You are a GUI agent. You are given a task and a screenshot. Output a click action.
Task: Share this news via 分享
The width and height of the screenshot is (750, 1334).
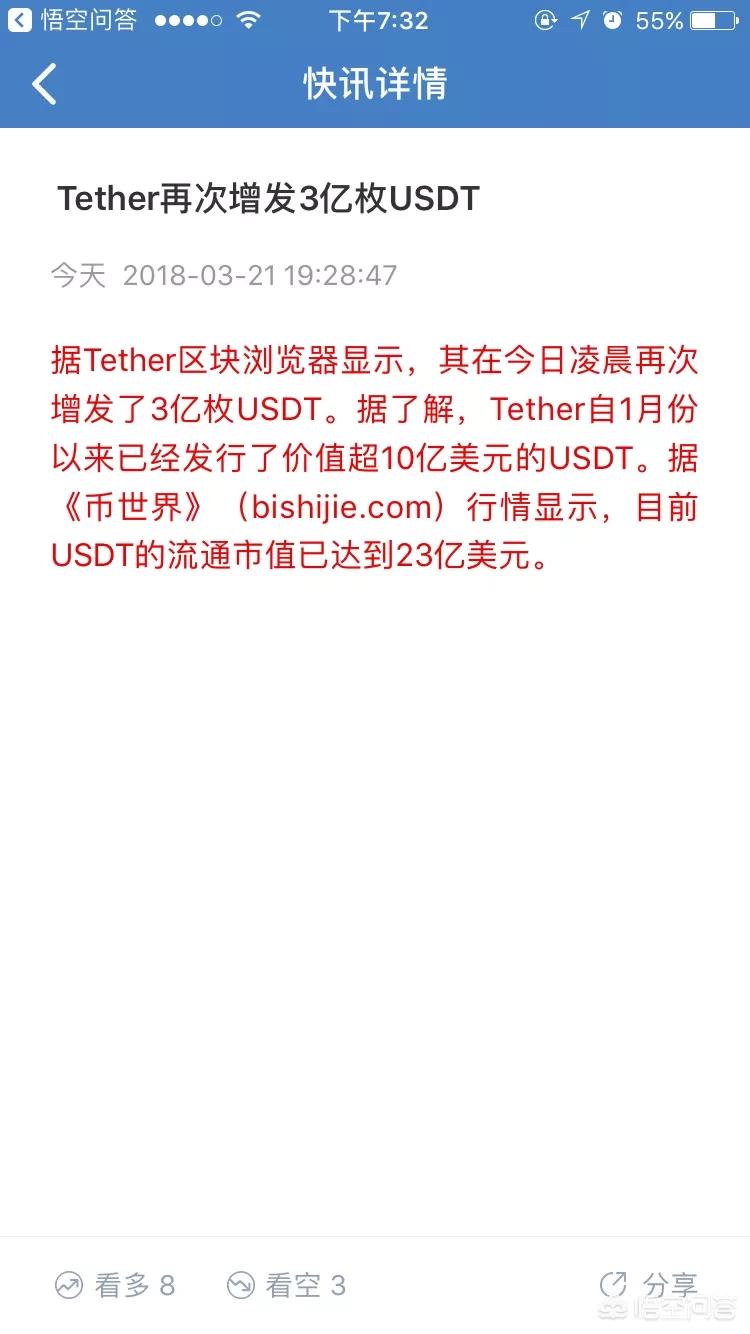[x=648, y=1284]
